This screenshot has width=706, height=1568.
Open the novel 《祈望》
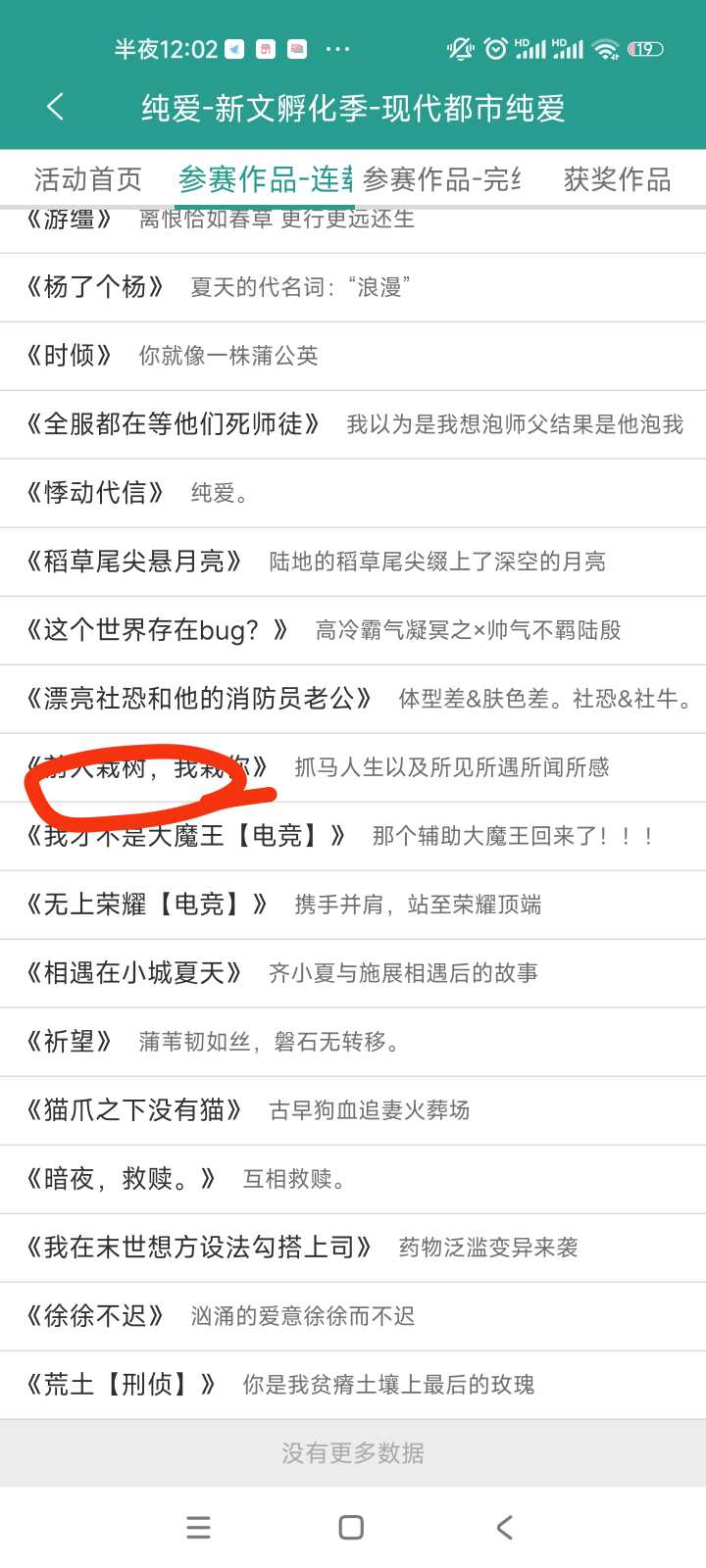coord(70,1042)
